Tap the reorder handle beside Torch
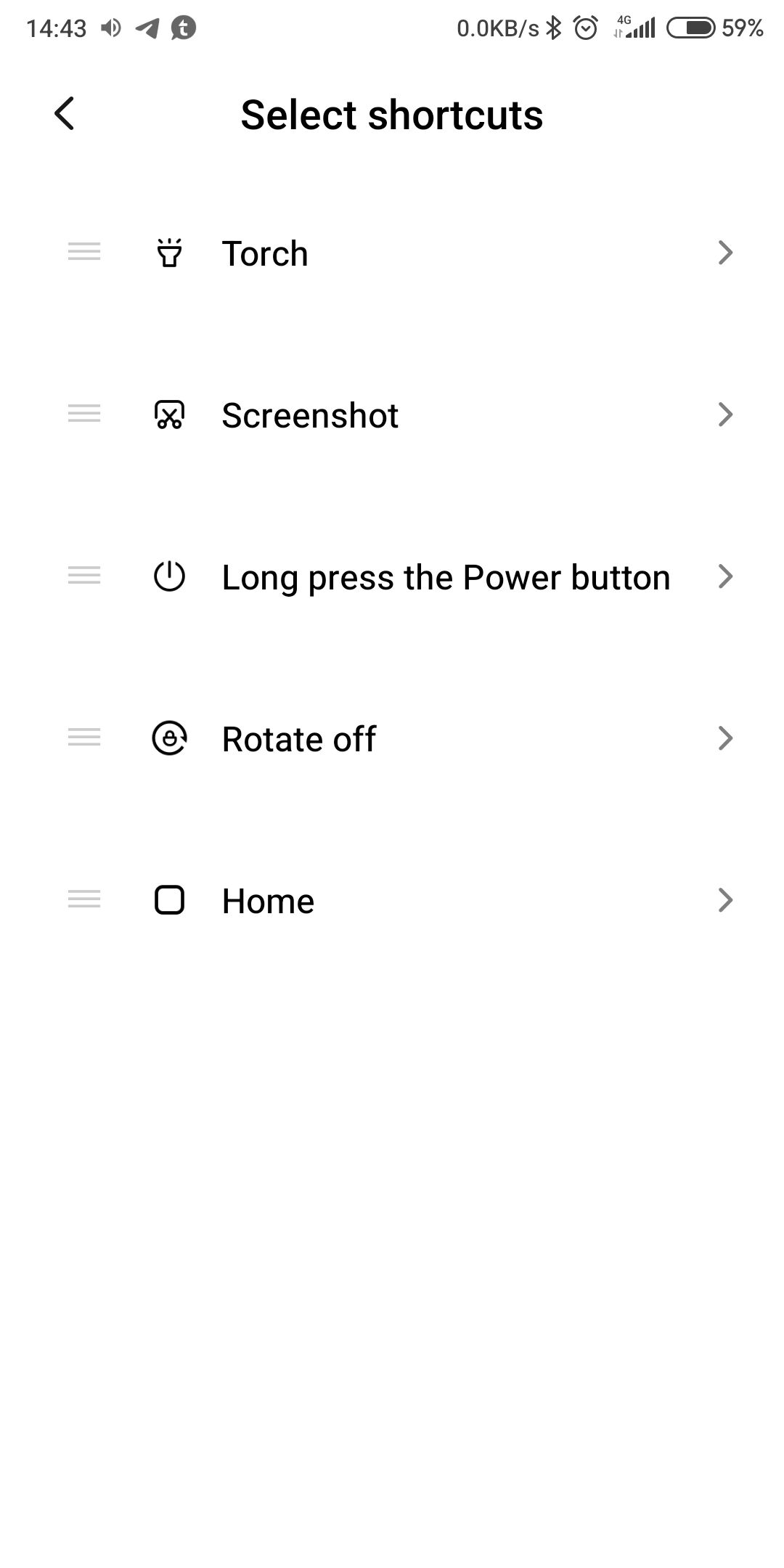Viewport: 784px width, 1568px height. point(84,252)
